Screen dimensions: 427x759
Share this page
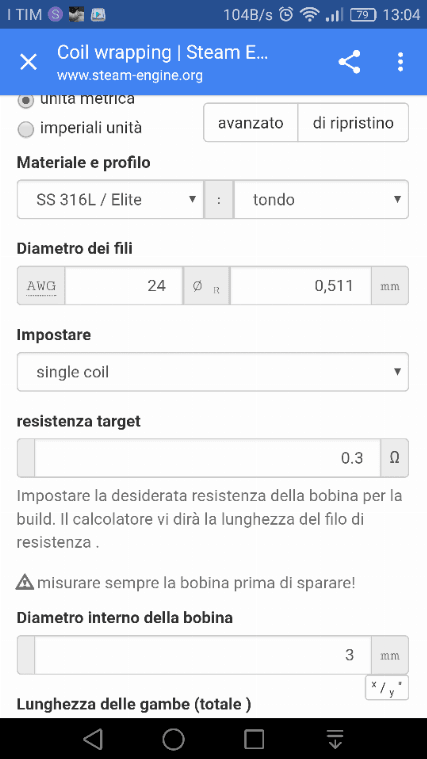click(x=349, y=62)
